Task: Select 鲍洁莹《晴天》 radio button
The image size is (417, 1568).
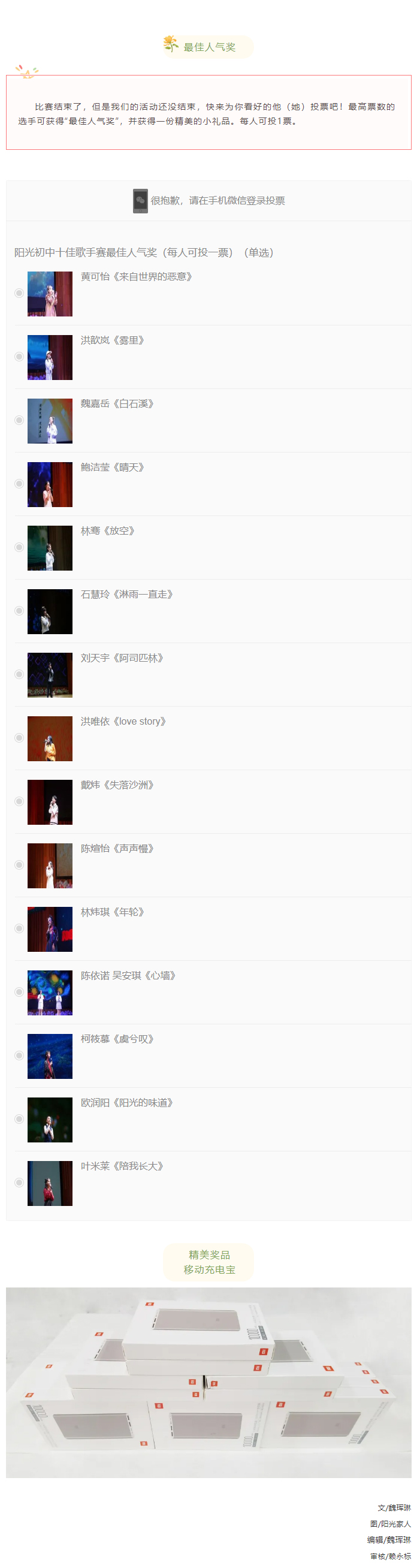Action: click(x=19, y=484)
